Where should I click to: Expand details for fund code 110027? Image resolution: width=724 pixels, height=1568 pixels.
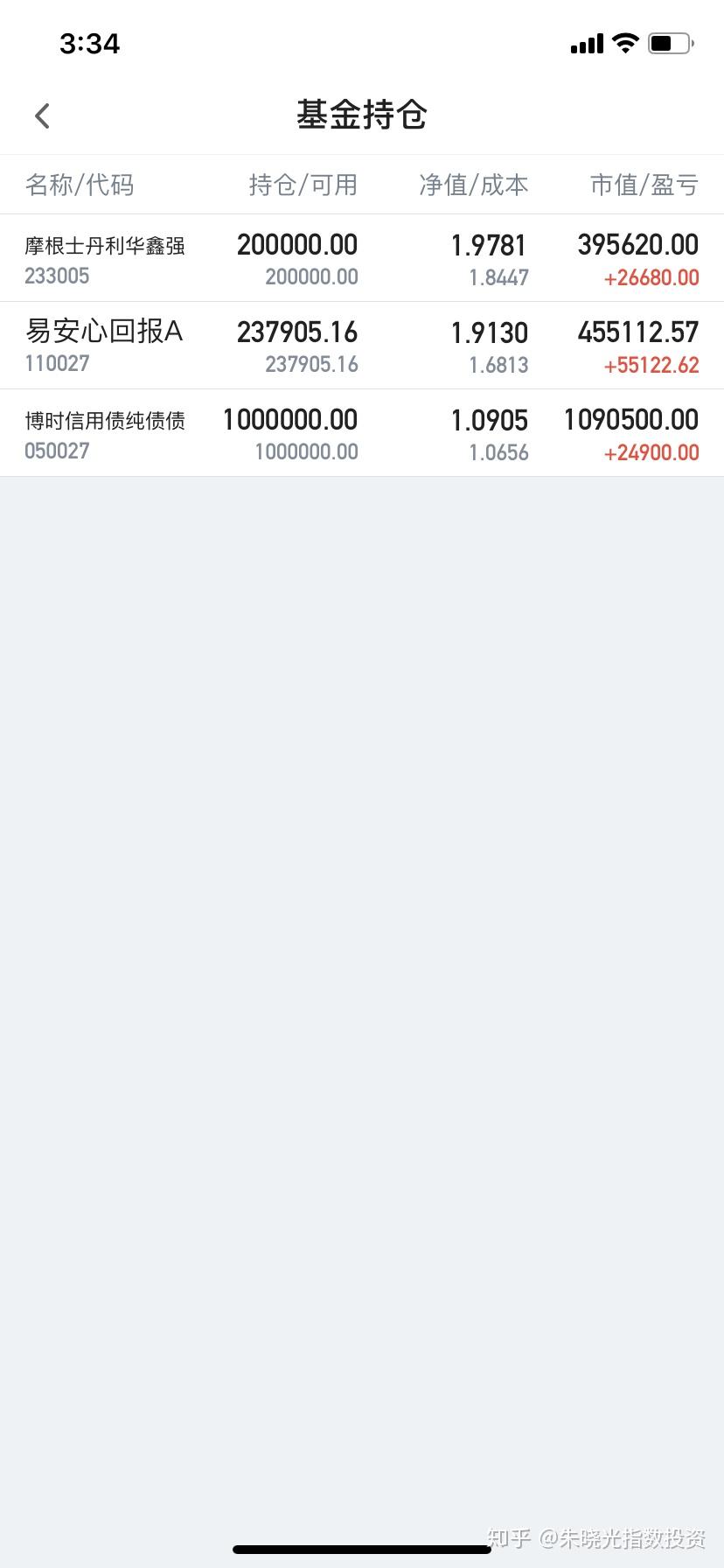[57, 364]
